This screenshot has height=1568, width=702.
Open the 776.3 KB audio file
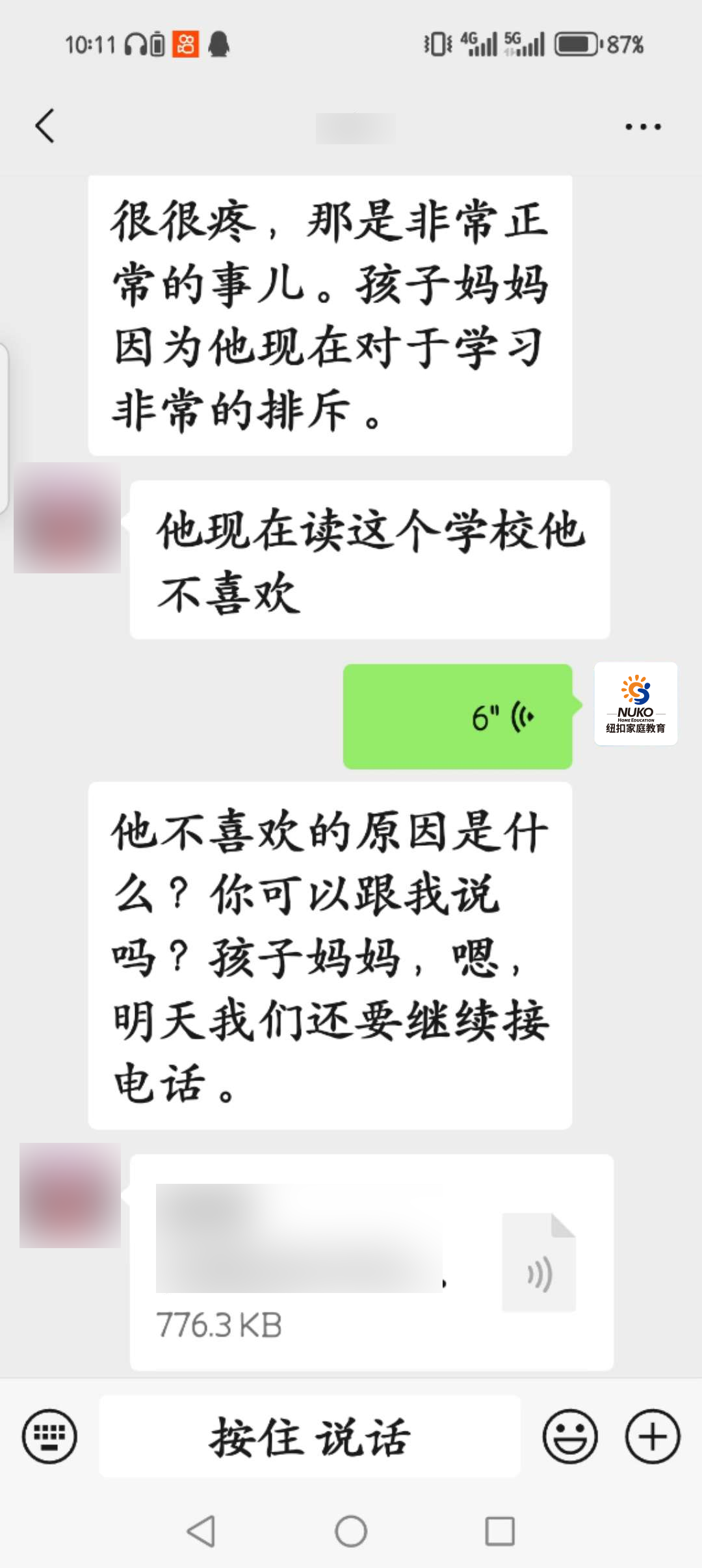click(x=371, y=1262)
